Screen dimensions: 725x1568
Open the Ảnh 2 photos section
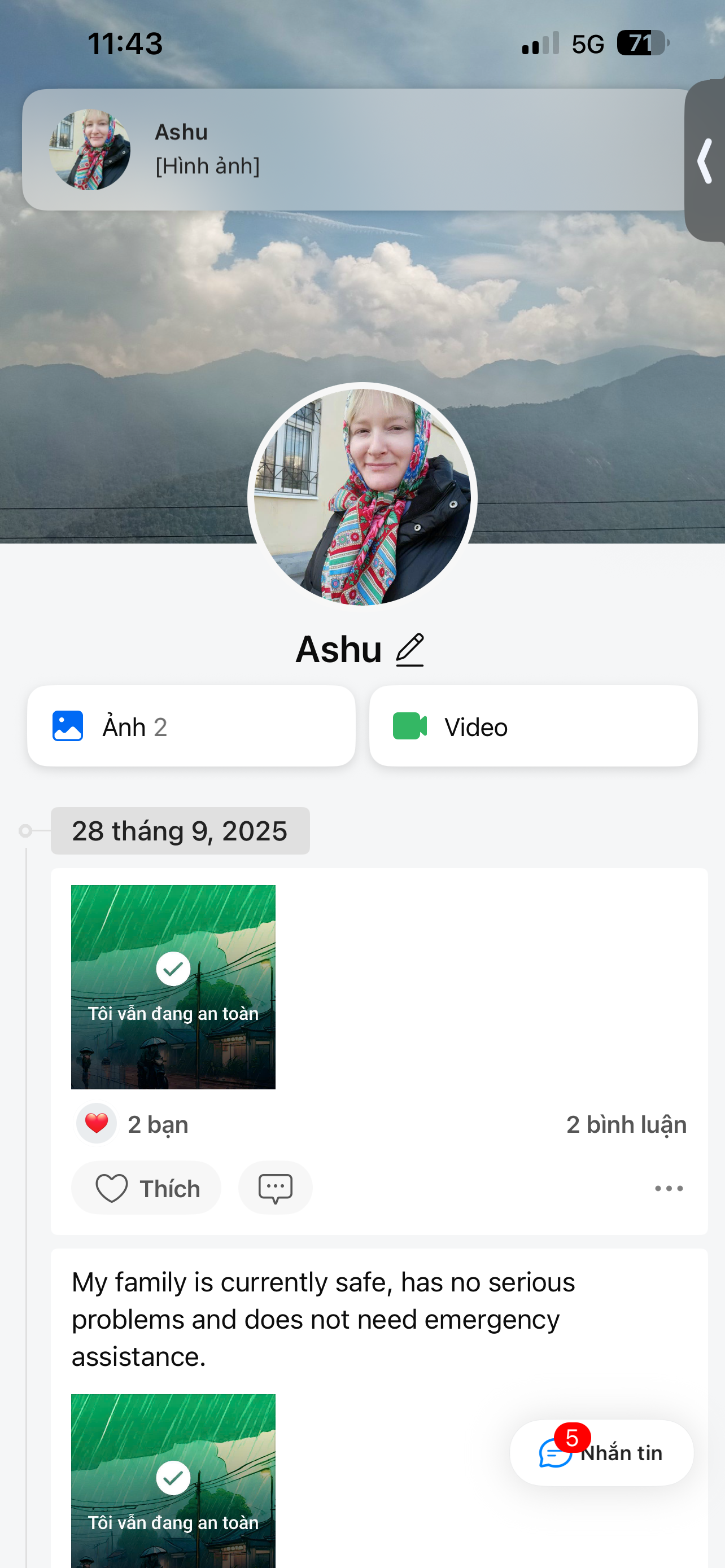191,726
